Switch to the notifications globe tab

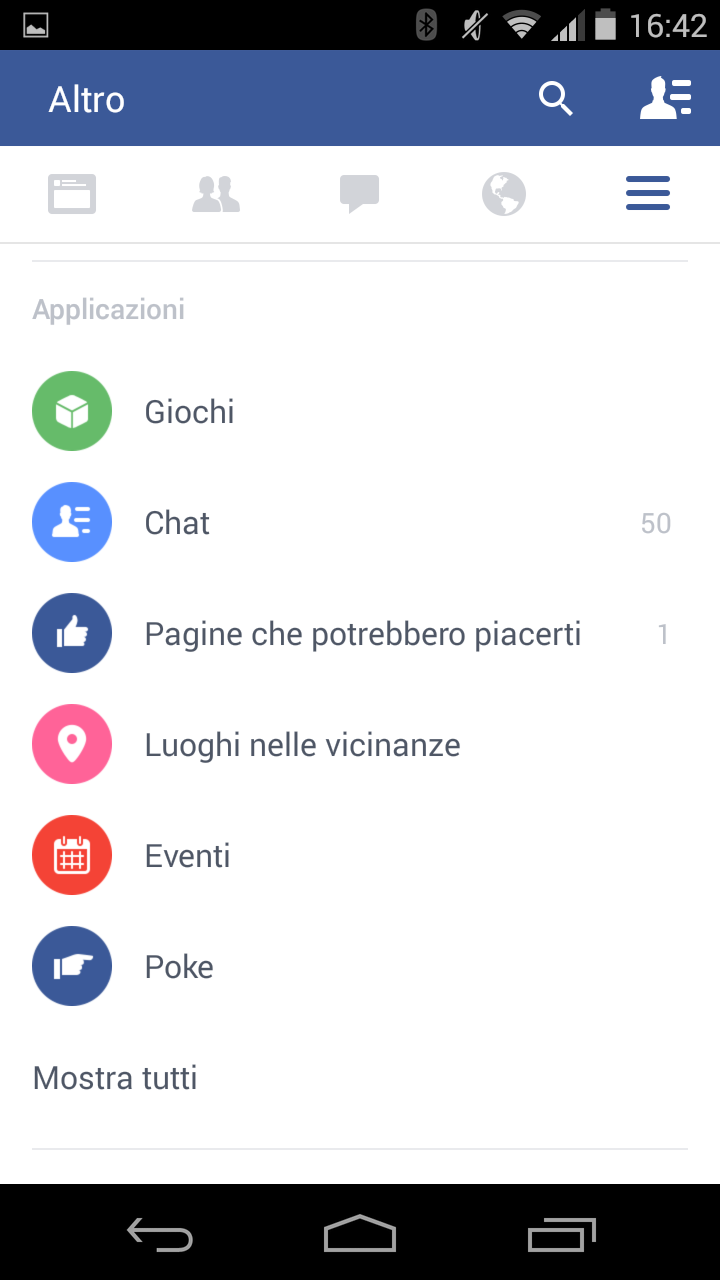tap(504, 194)
